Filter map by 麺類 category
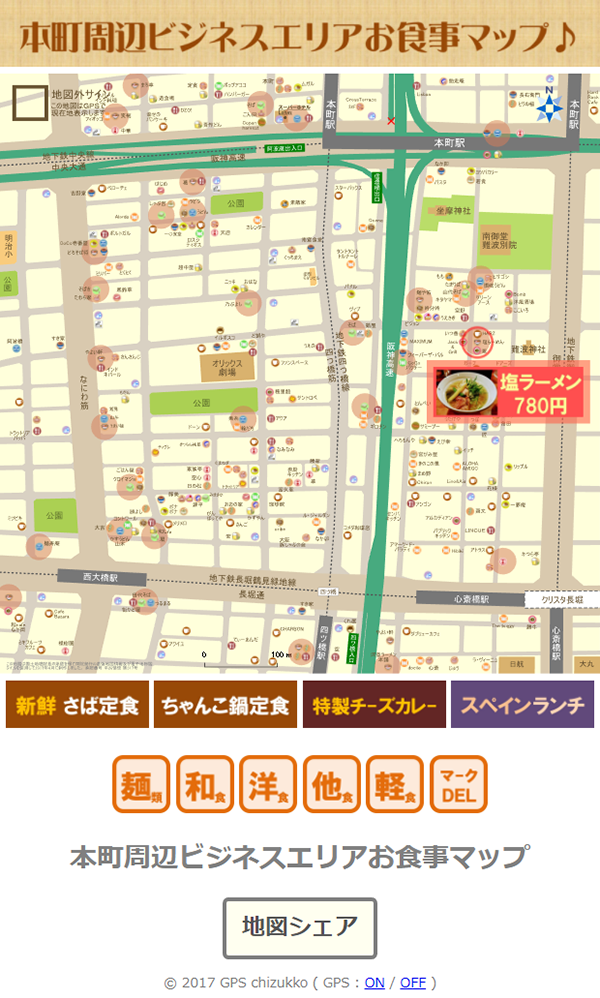The height and width of the screenshot is (998, 600). (142, 784)
